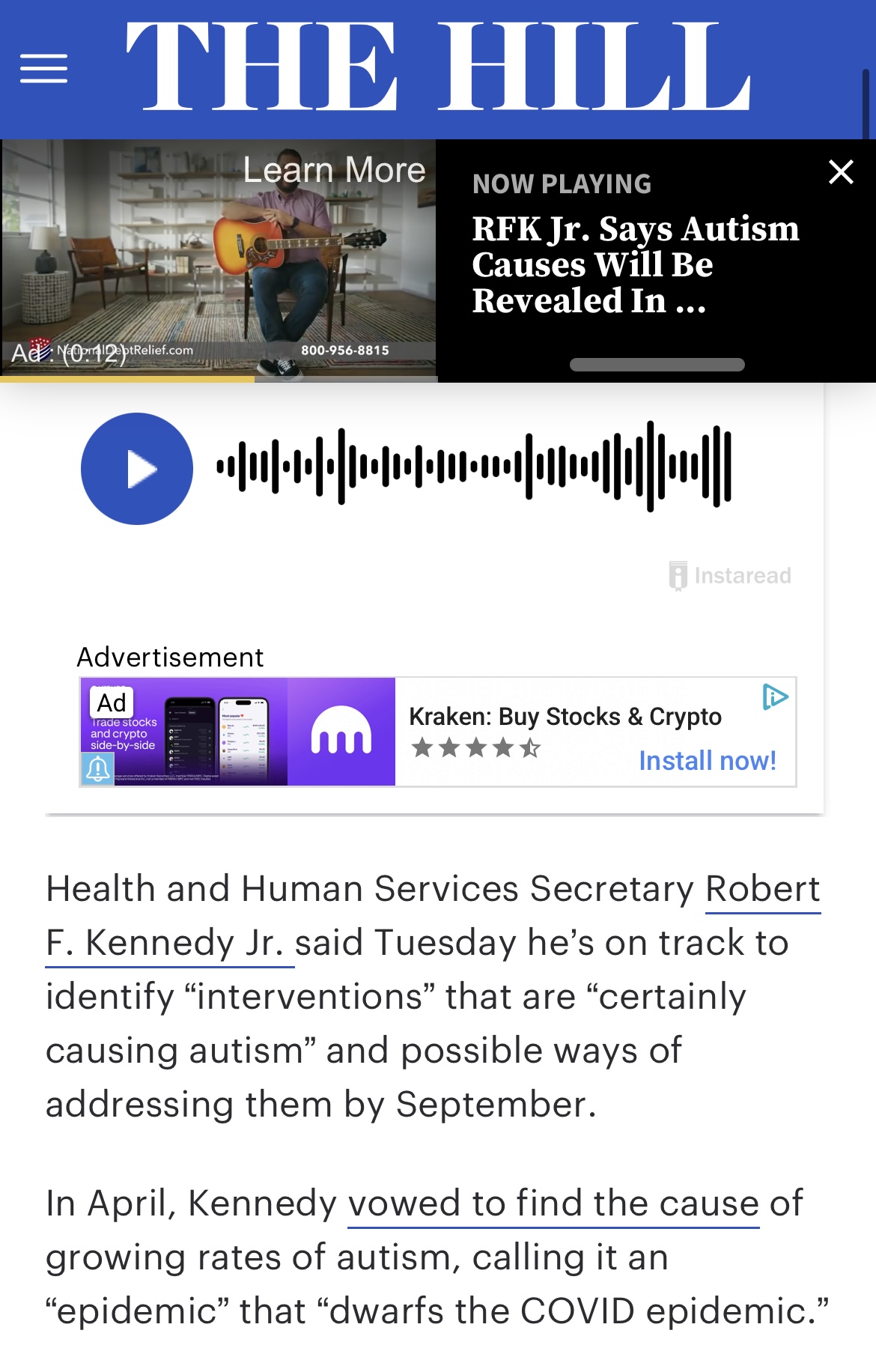Viewport: 876px width, 1372px height.
Task: Go to The Hill homepage logo
Action: click(x=438, y=67)
